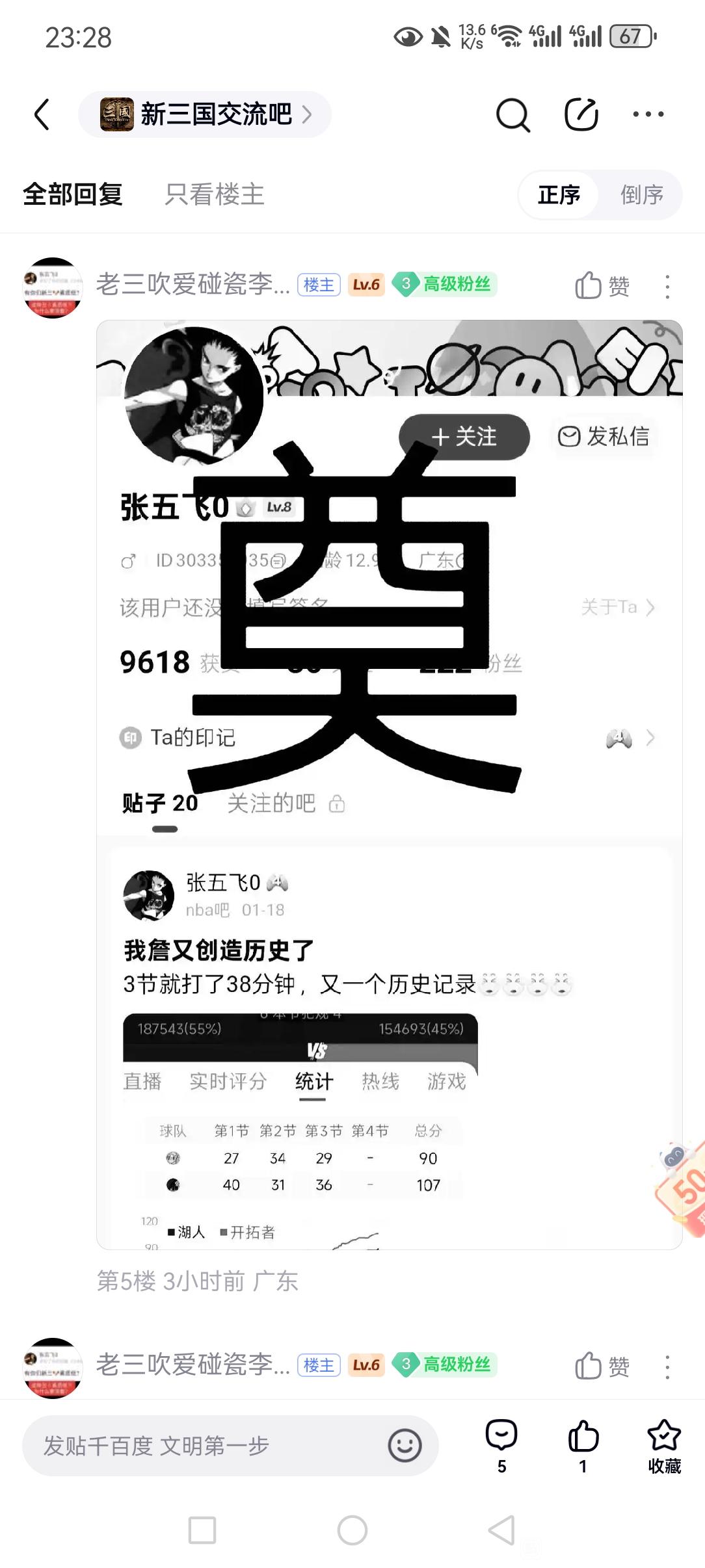Open search in the top bar
Image resolution: width=705 pixels, height=1568 pixels.
[x=512, y=115]
